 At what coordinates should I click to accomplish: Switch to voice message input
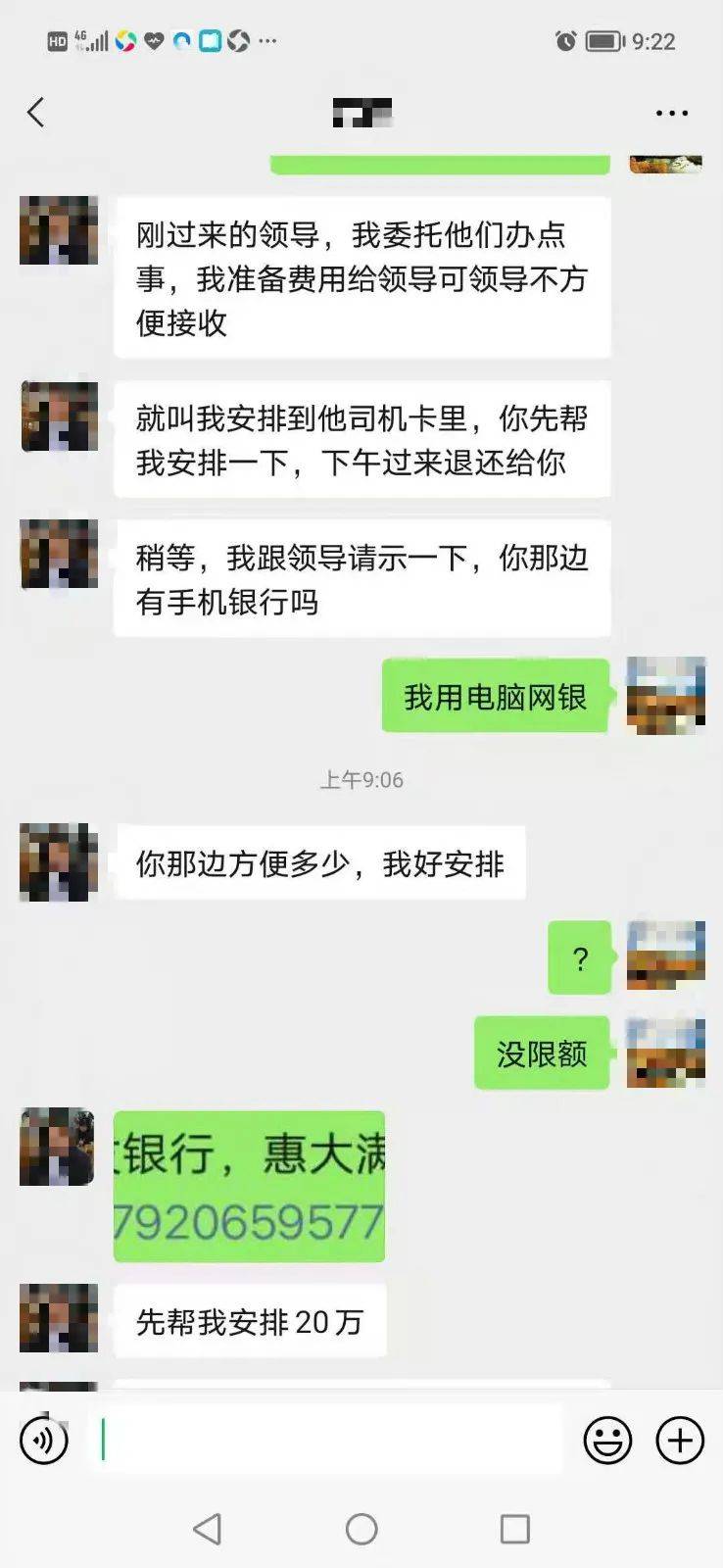[44, 1441]
